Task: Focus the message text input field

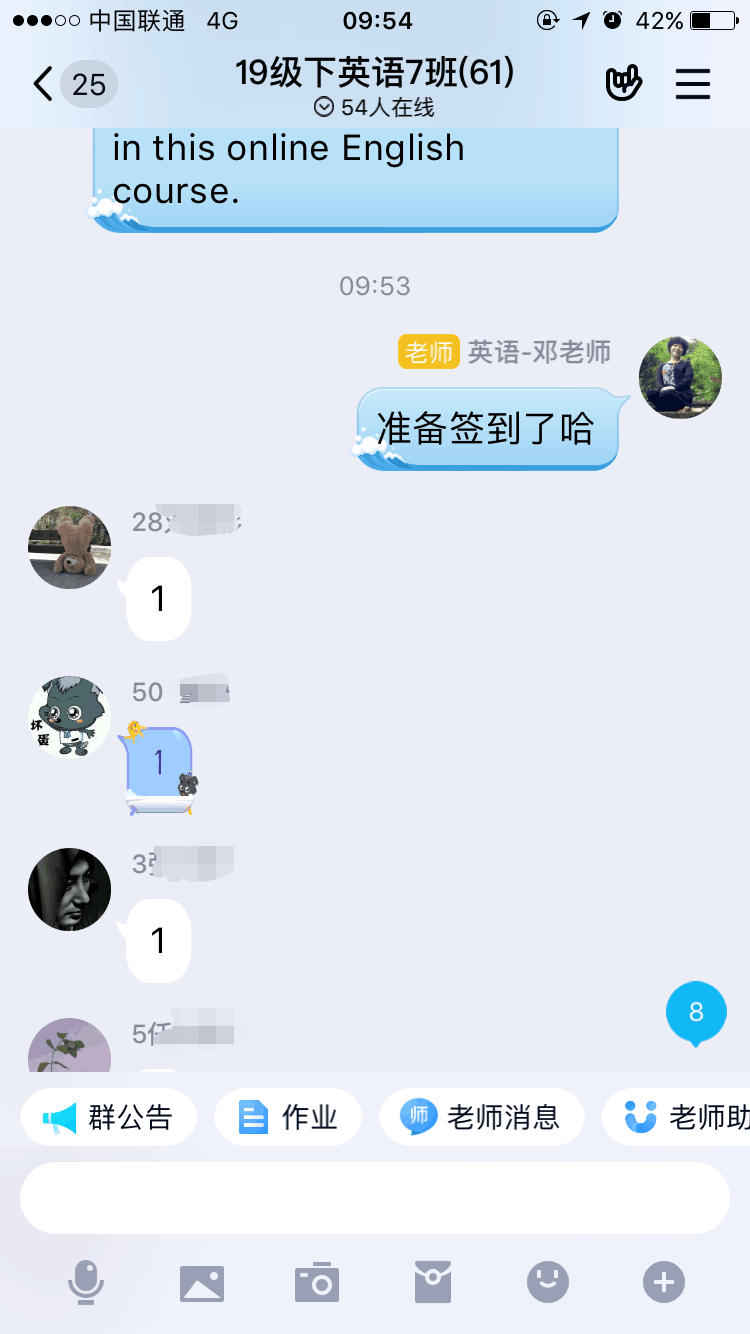Action: 374,1198
